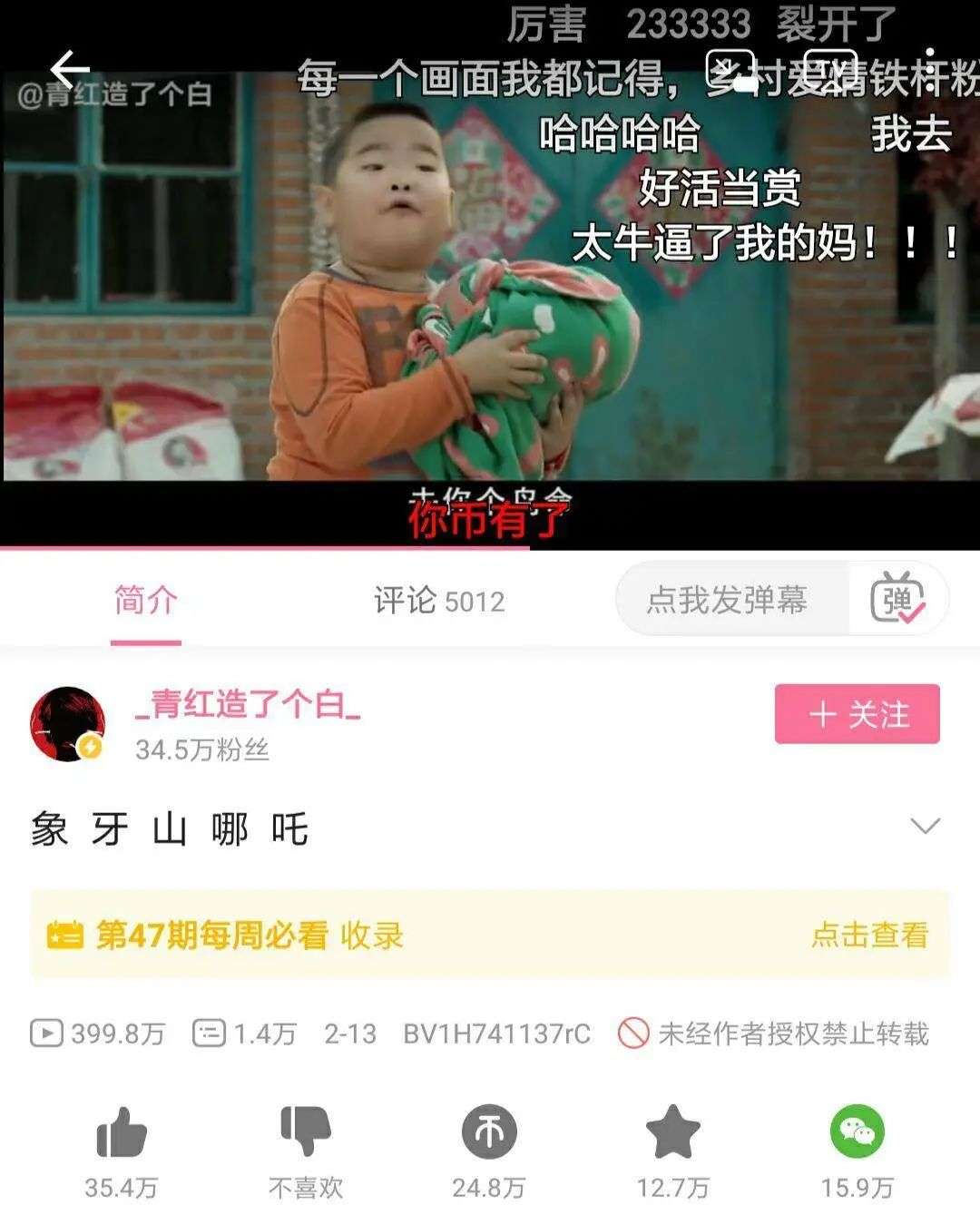Add video to favorites star
Image resolution: width=980 pixels, height=1215 pixels.
coord(672,1132)
